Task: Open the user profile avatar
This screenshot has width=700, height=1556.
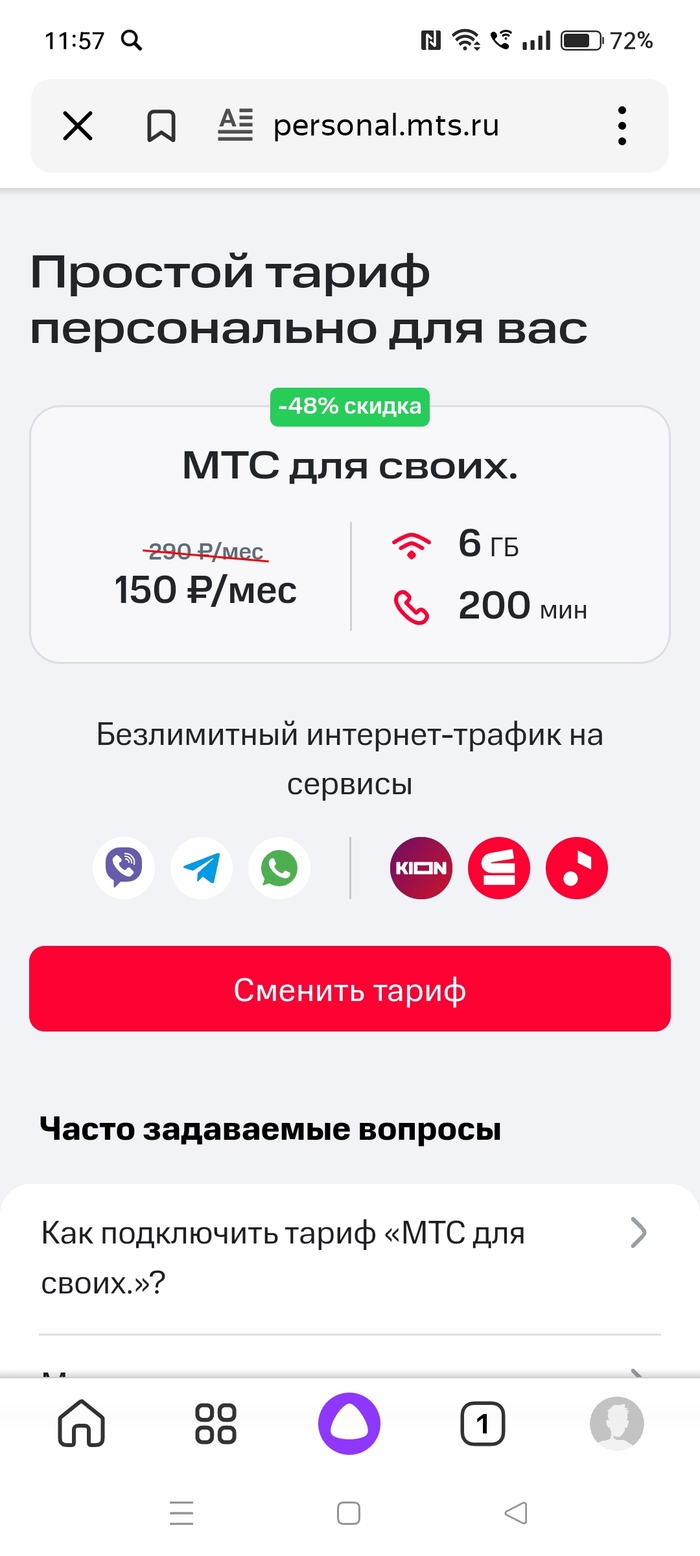Action: tap(616, 1423)
